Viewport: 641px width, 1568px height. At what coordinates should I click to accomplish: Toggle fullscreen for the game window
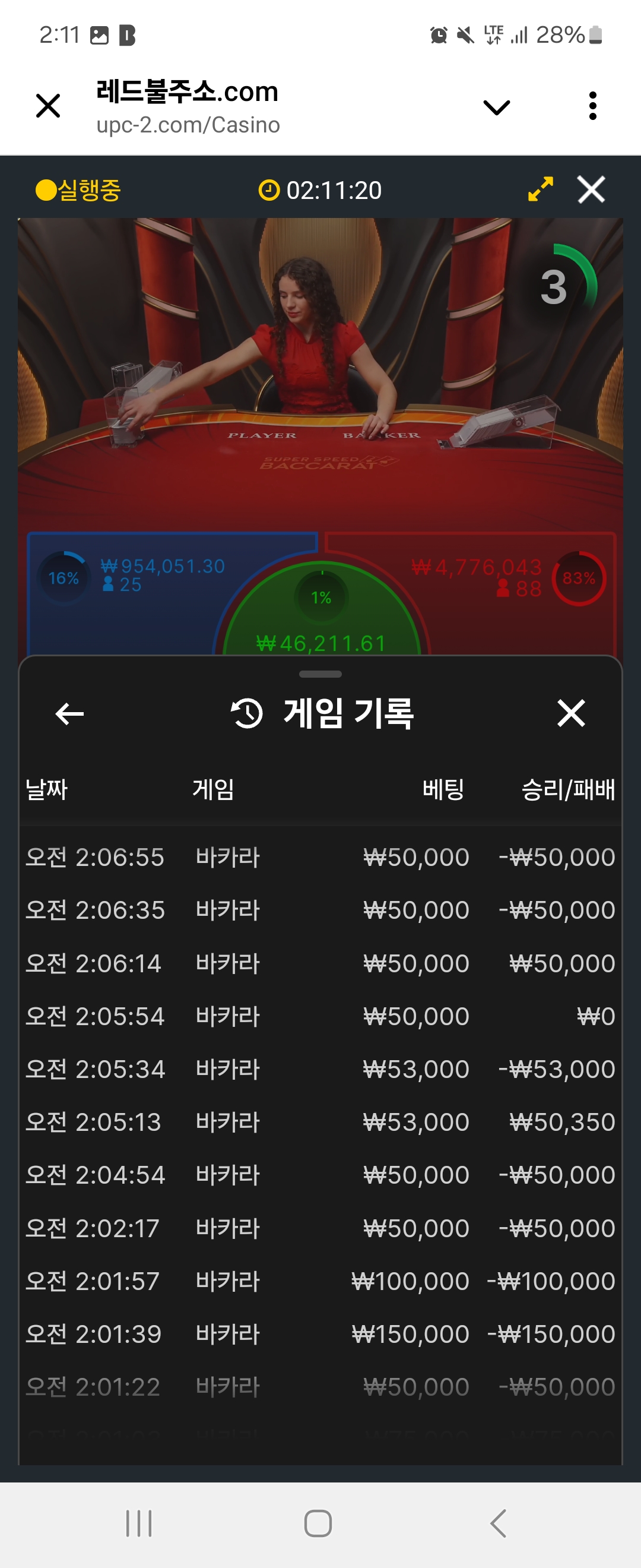tap(540, 189)
